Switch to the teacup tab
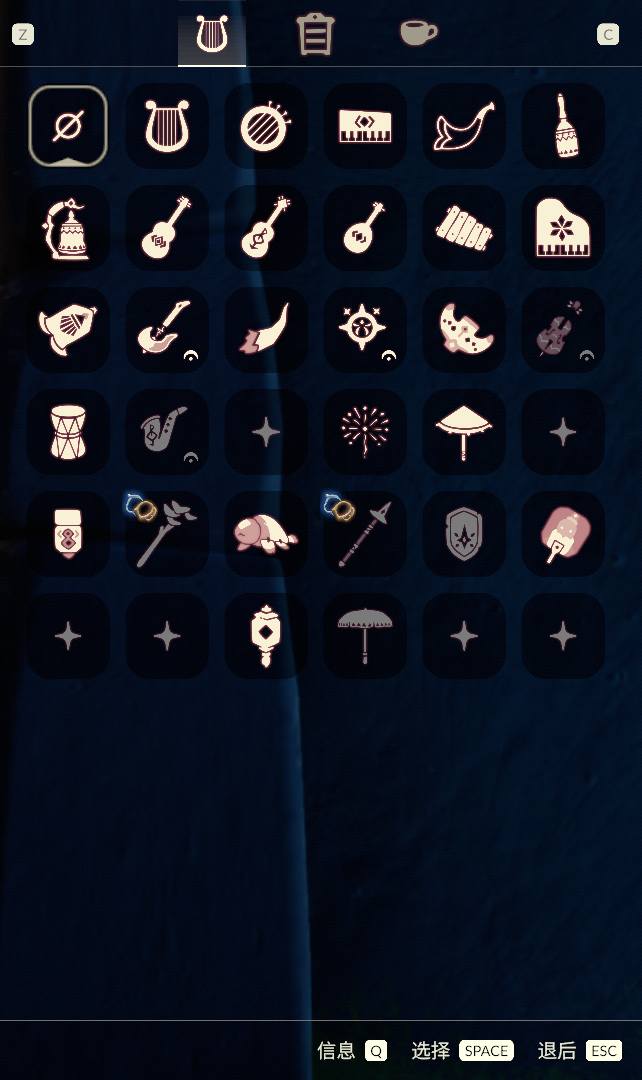Screen dimensions: 642x1080 pos(418,33)
